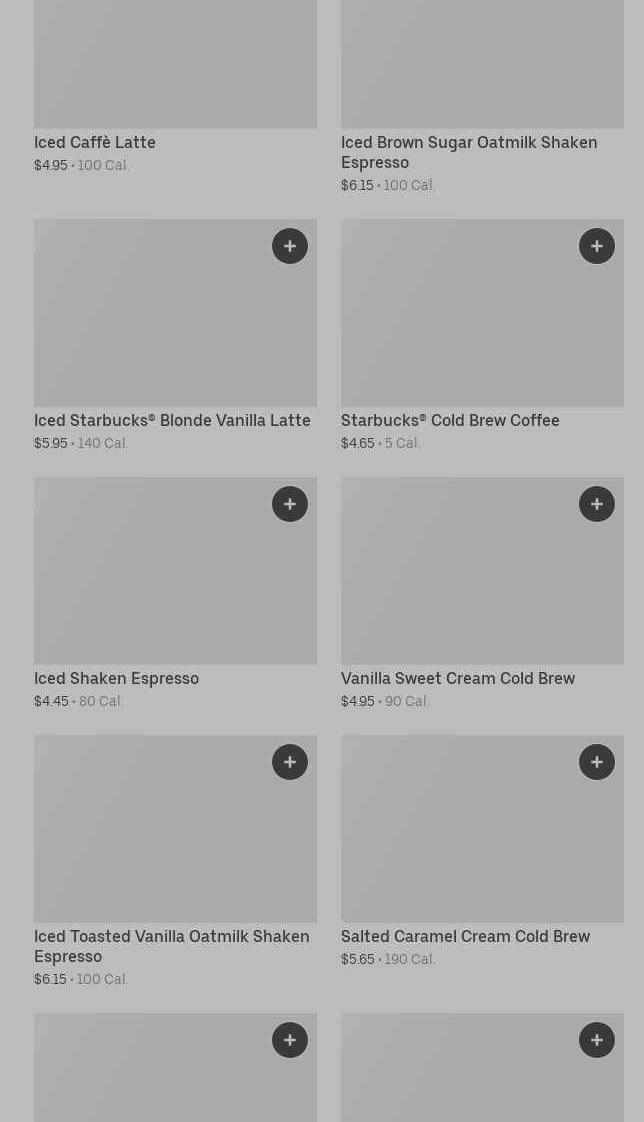Add Iced Starbucks Blonde Vanilla Latte to order
The image size is (644, 1122).
[290, 246]
